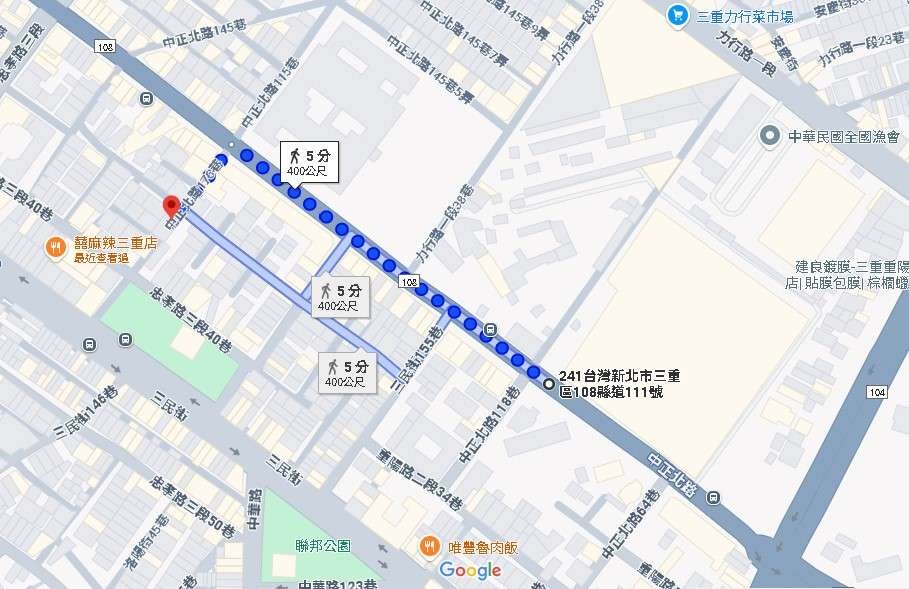909x589 pixels.
Task: Select the walking label on the dotted route
Action: pyautogui.click(x=308, y=162)
